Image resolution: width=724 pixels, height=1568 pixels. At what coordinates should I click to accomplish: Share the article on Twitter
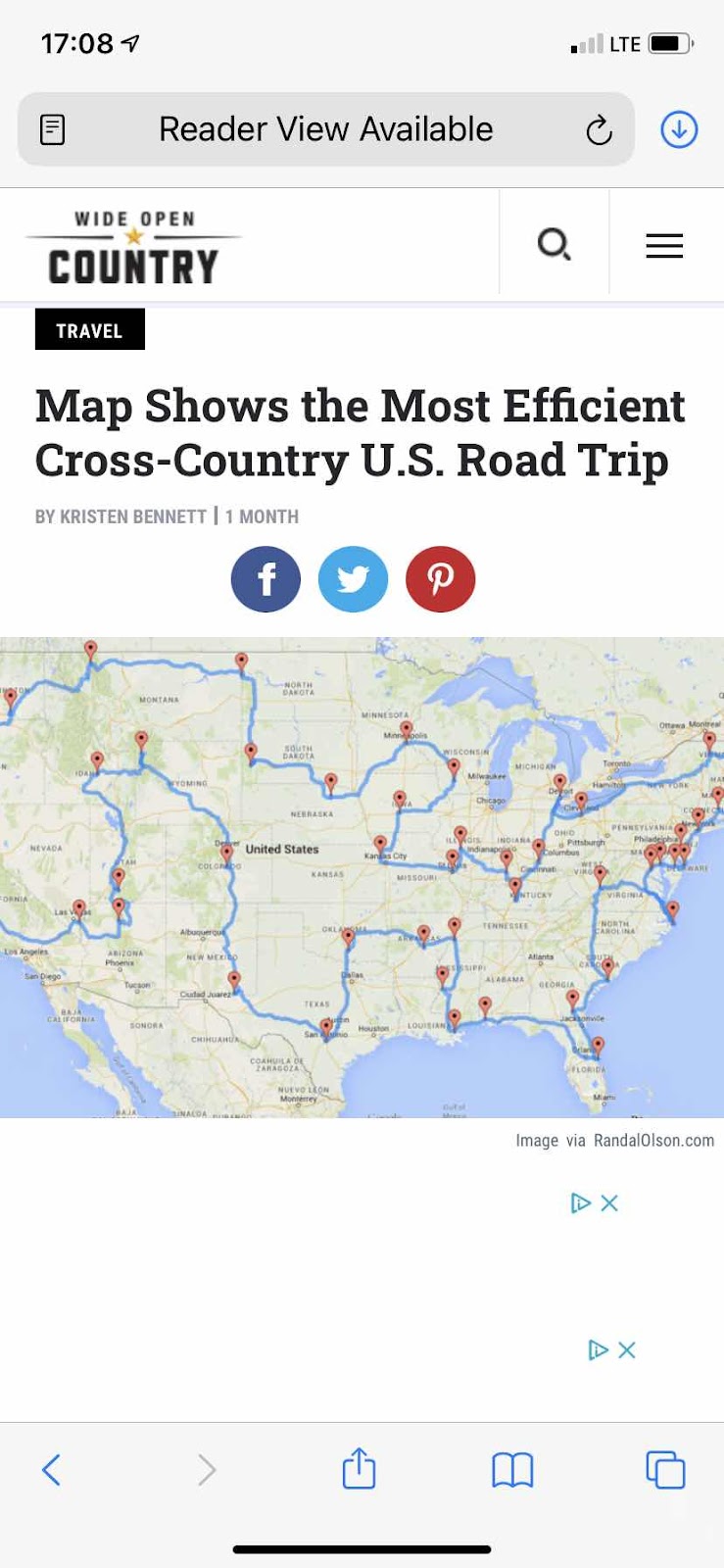(353, 579)
